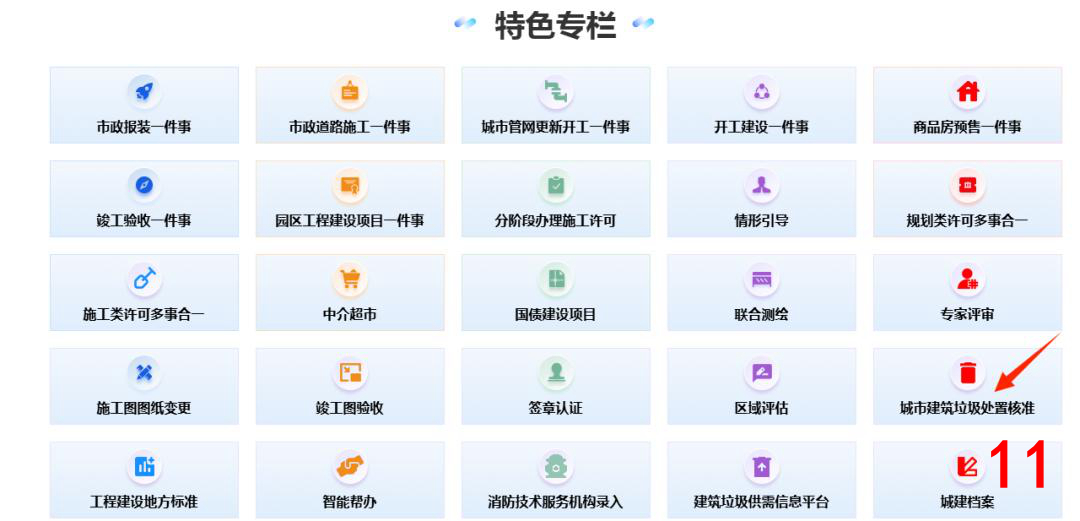Open 分阶段办理施工许可
This screenshot has height=521, width=1080.
[x=556, y=199]
